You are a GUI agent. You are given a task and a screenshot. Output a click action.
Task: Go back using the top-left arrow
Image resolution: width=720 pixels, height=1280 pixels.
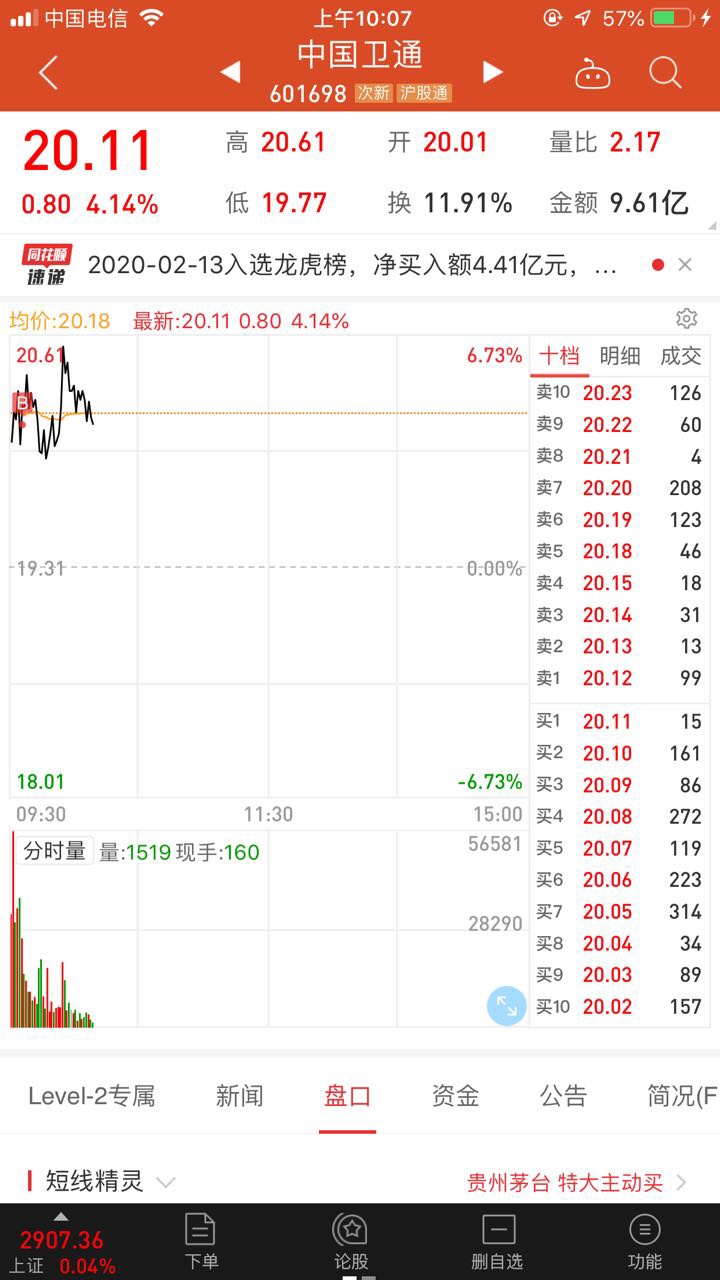tap(47, 72)
